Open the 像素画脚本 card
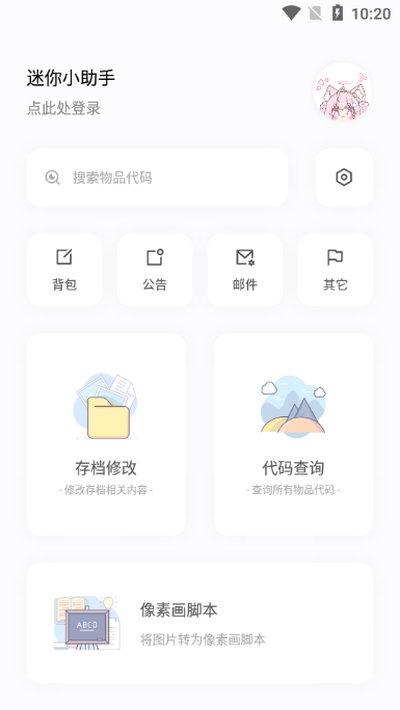The height and width of the screenshot is (710, 400). click(200, 623)
